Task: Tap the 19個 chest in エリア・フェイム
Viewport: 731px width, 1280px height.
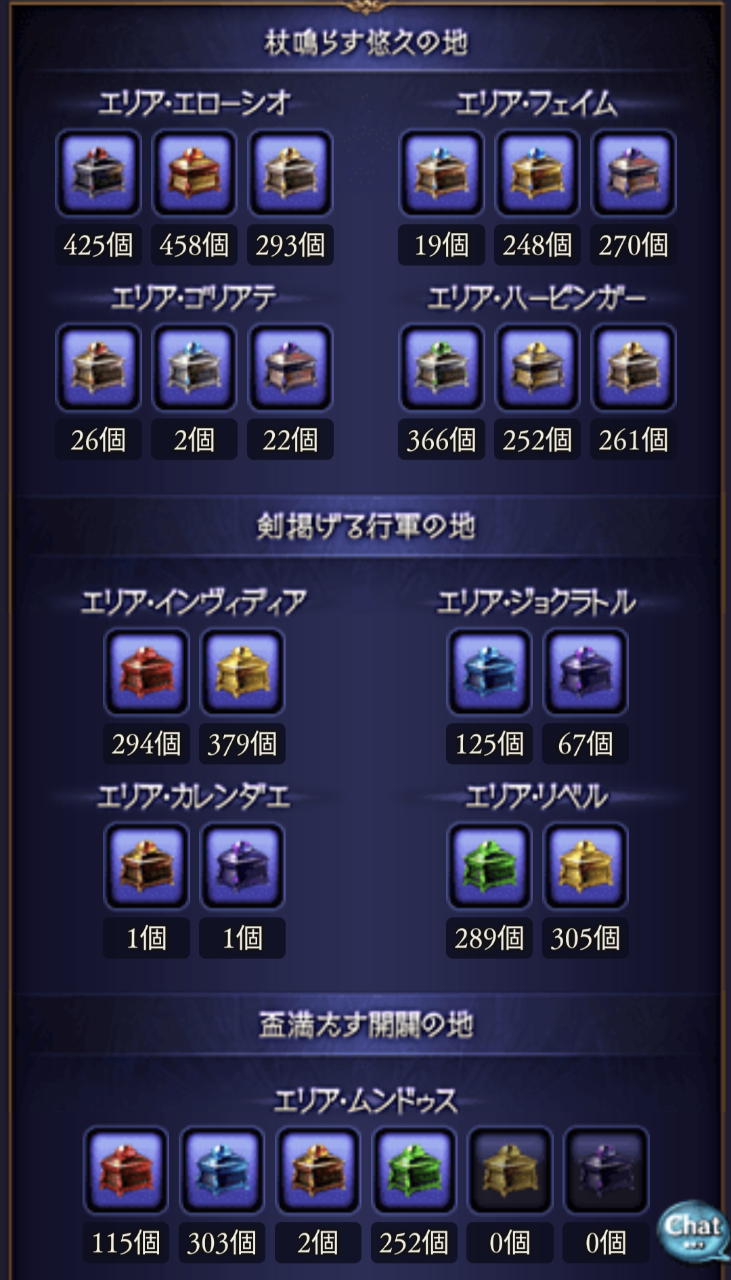Action: (441, 173)
